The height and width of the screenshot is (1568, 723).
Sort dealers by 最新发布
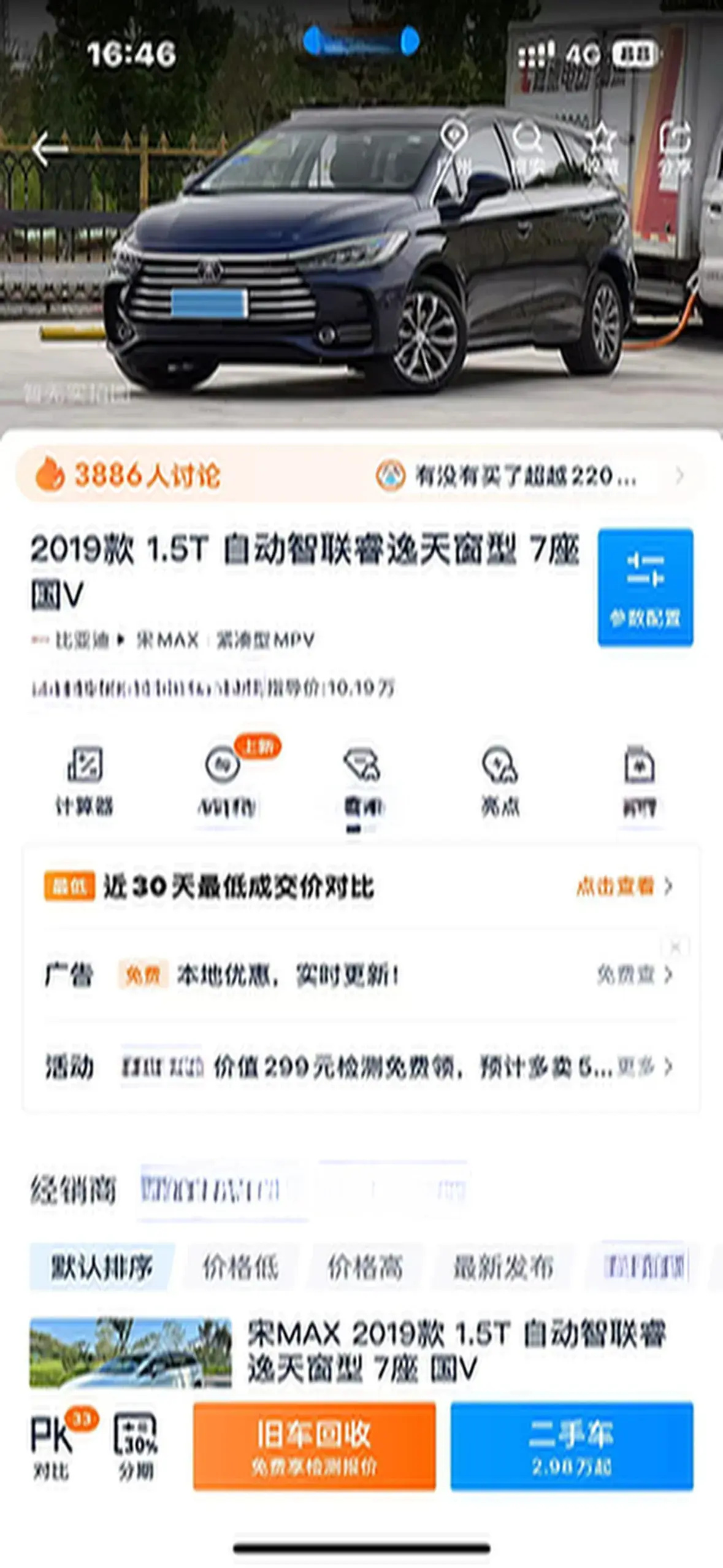[503, 1267]
